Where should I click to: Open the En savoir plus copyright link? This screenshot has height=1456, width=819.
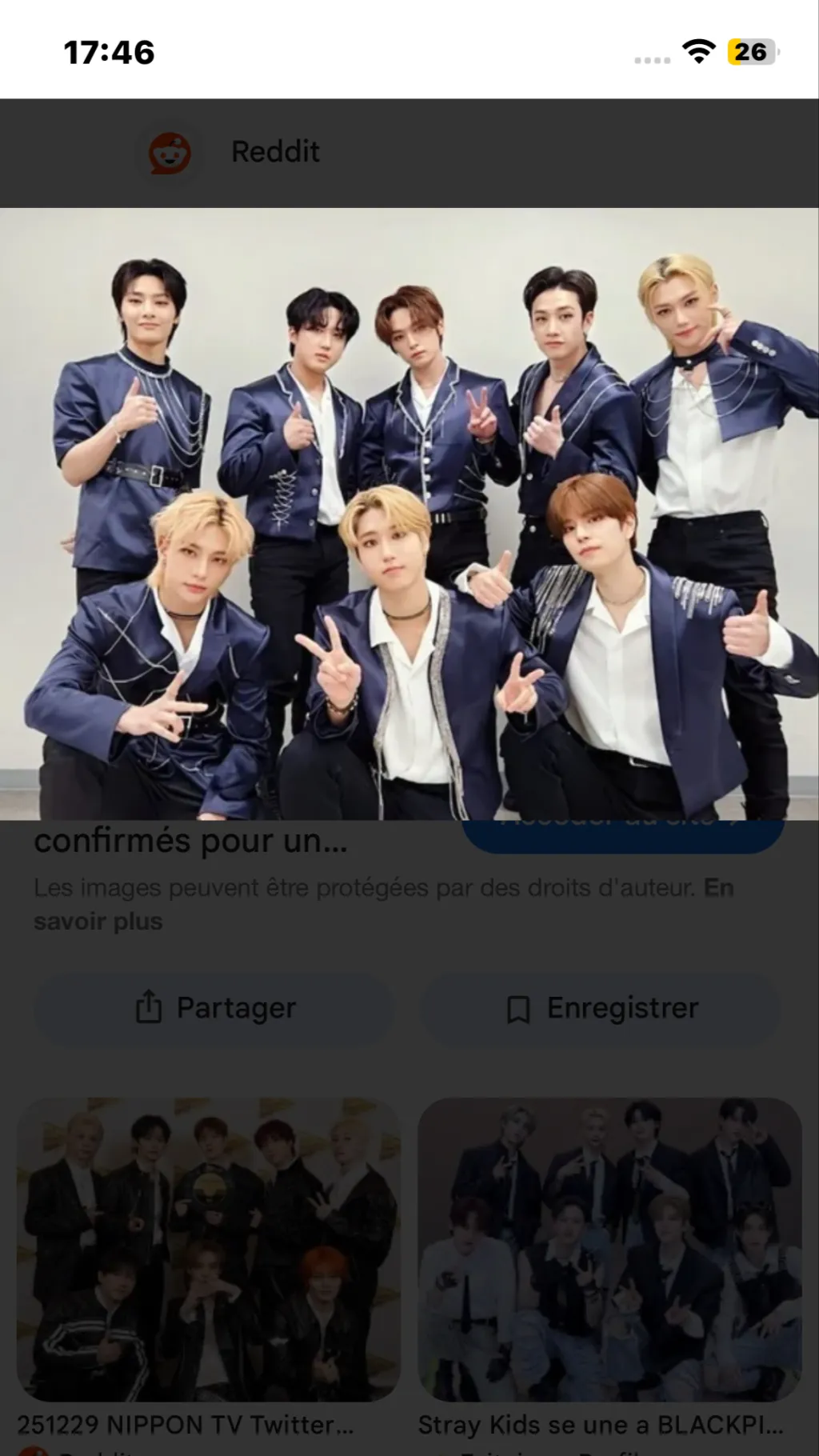point(98,921)
